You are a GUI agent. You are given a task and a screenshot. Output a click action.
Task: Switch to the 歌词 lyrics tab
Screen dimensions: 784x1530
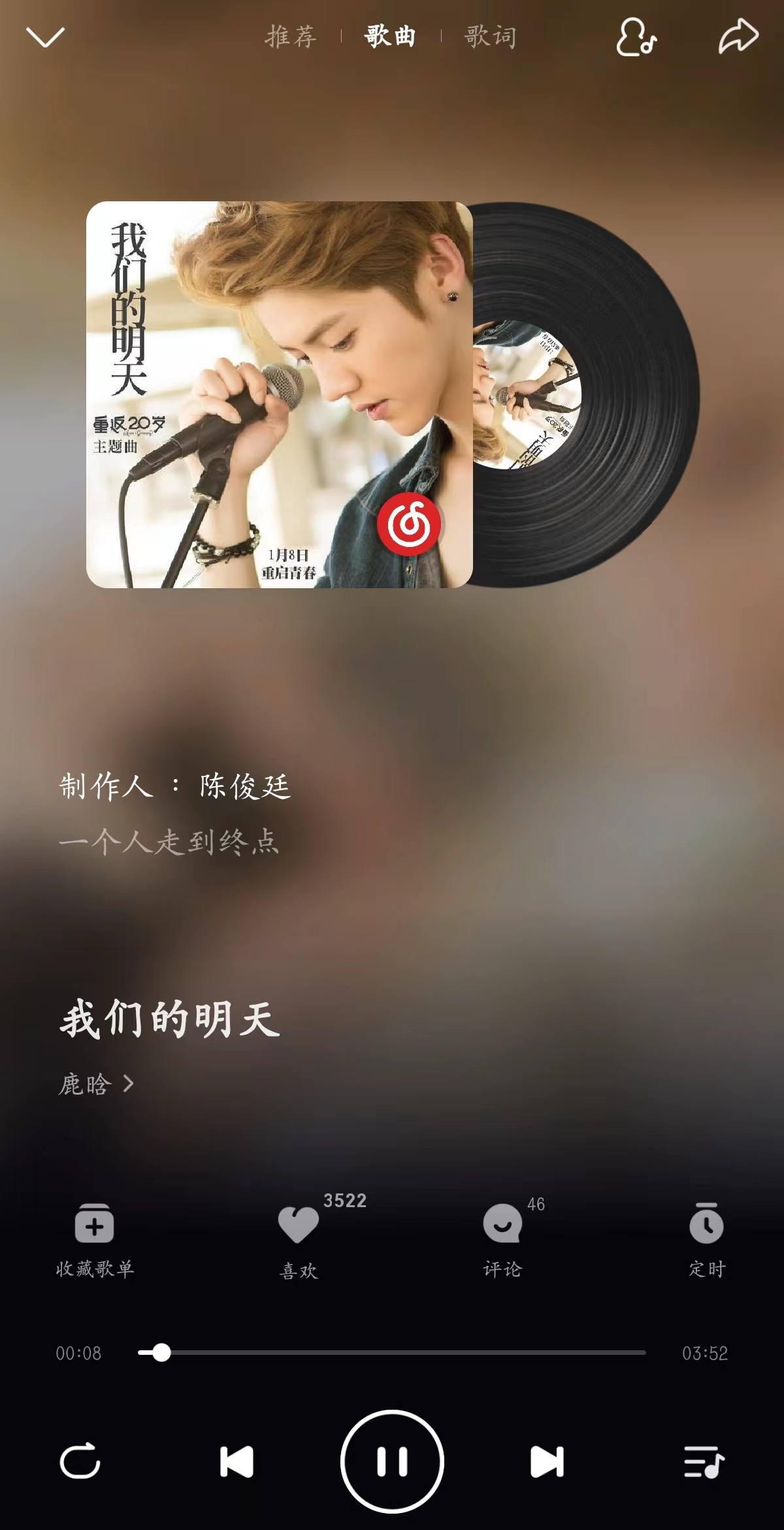point(489,37)
